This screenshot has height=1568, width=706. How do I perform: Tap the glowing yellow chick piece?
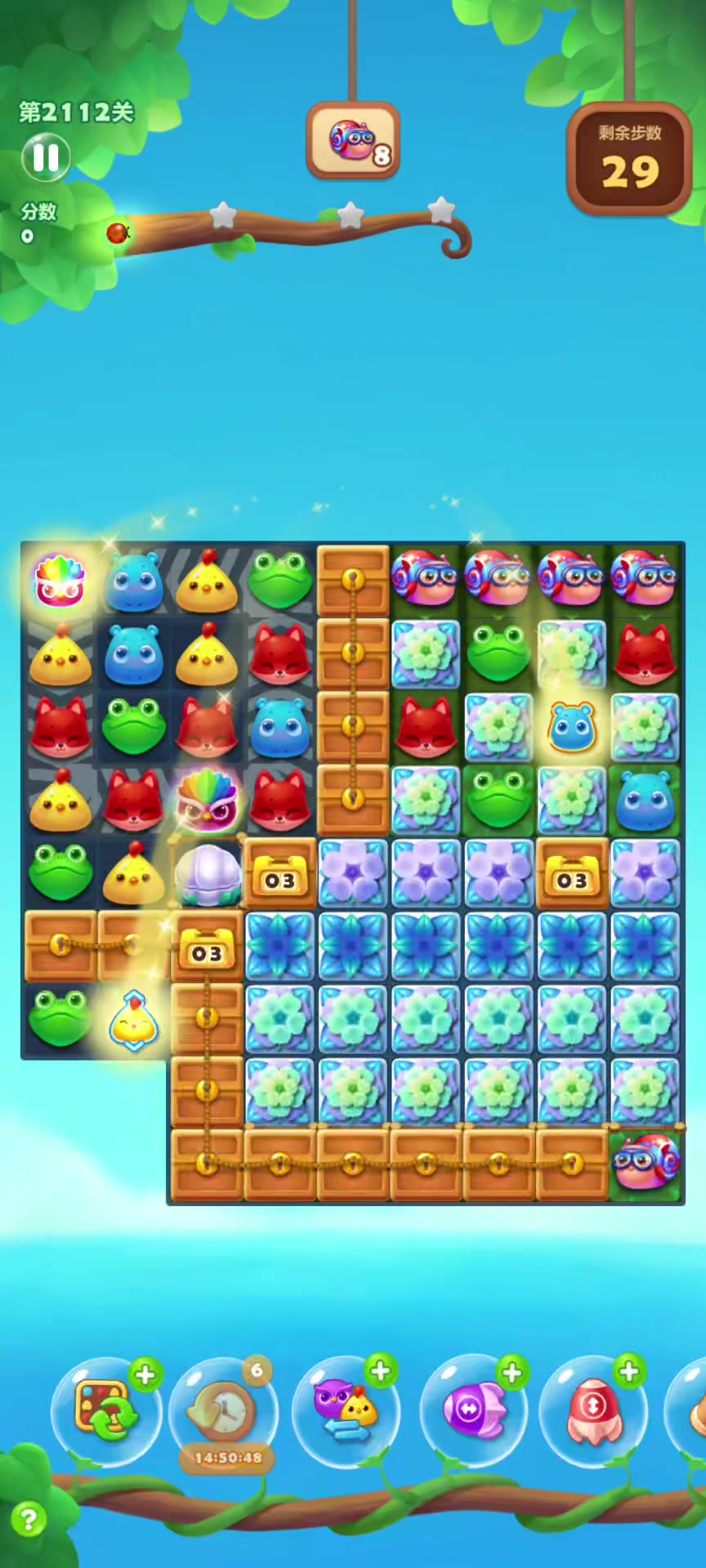tap(134, 1020)
